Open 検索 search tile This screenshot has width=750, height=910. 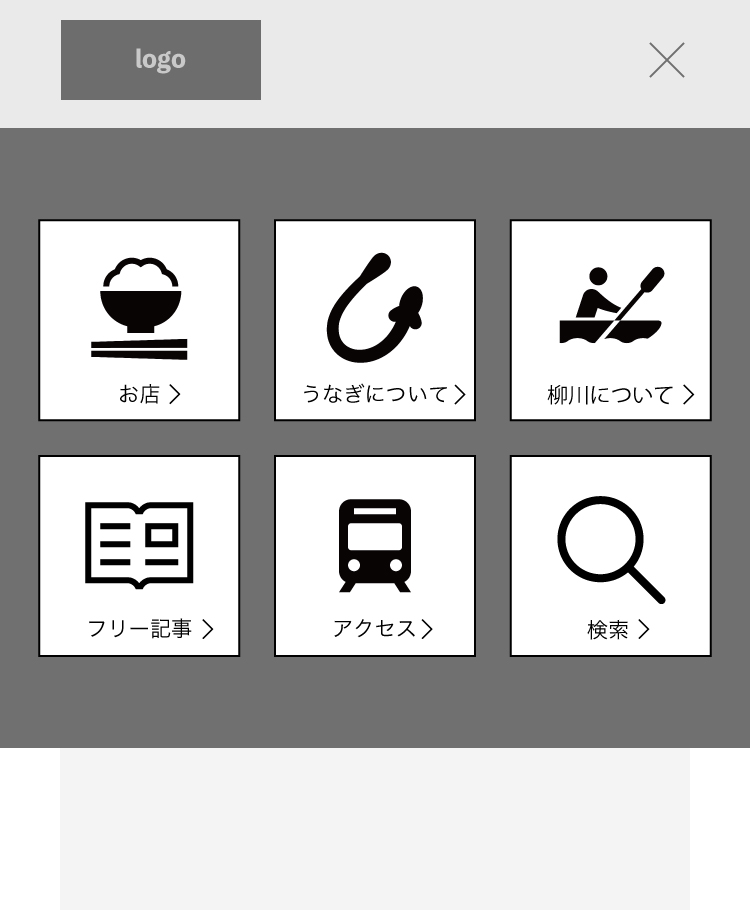(x=611, y=556)
